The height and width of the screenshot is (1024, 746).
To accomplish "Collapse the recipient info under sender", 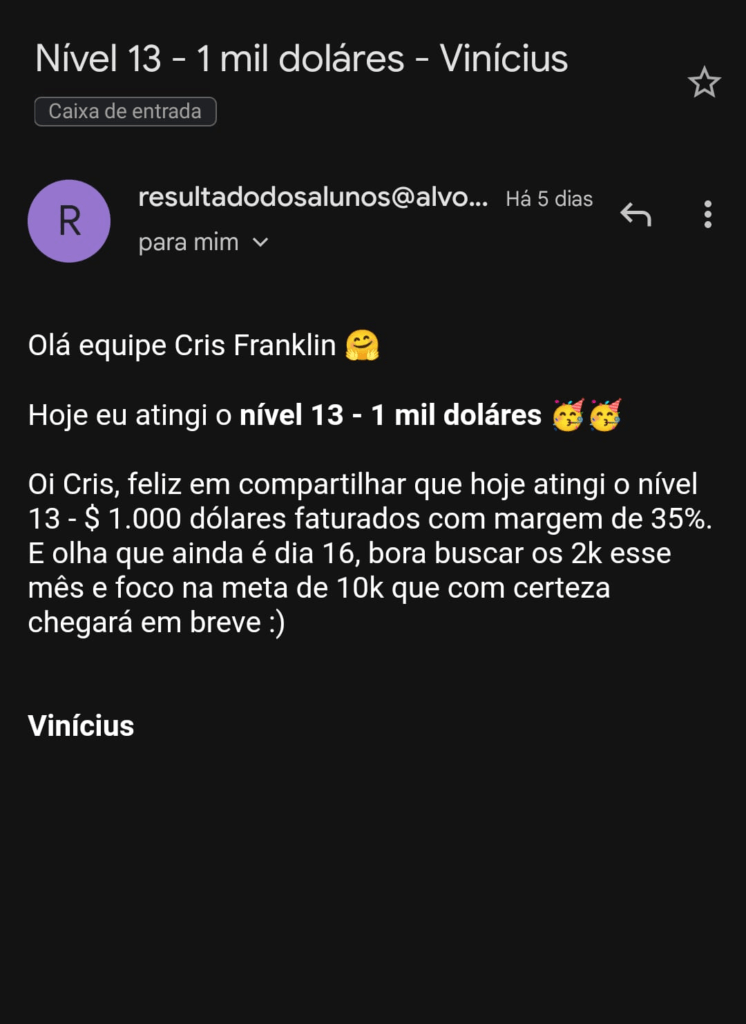I will click(x=205, y=242).
